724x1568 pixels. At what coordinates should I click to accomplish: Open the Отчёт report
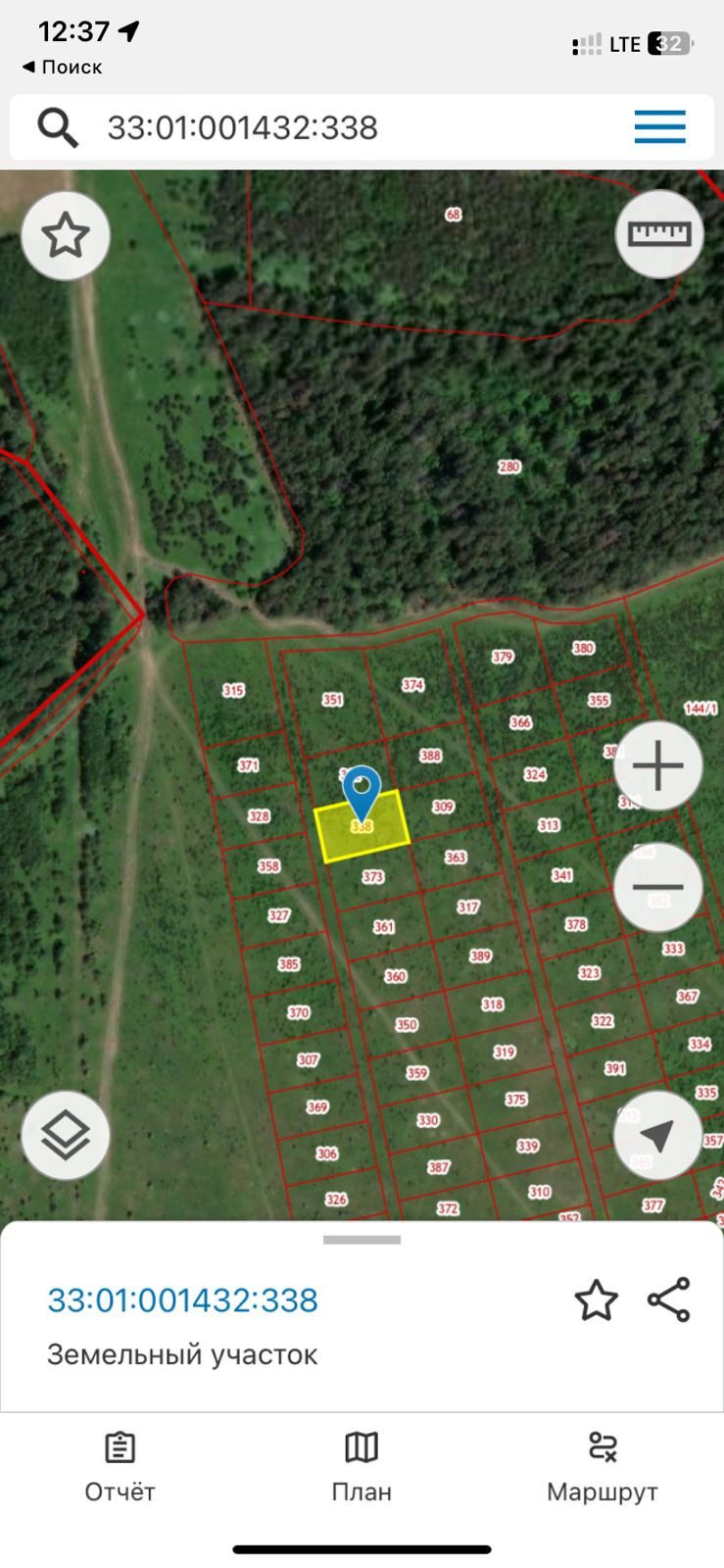121,1466
